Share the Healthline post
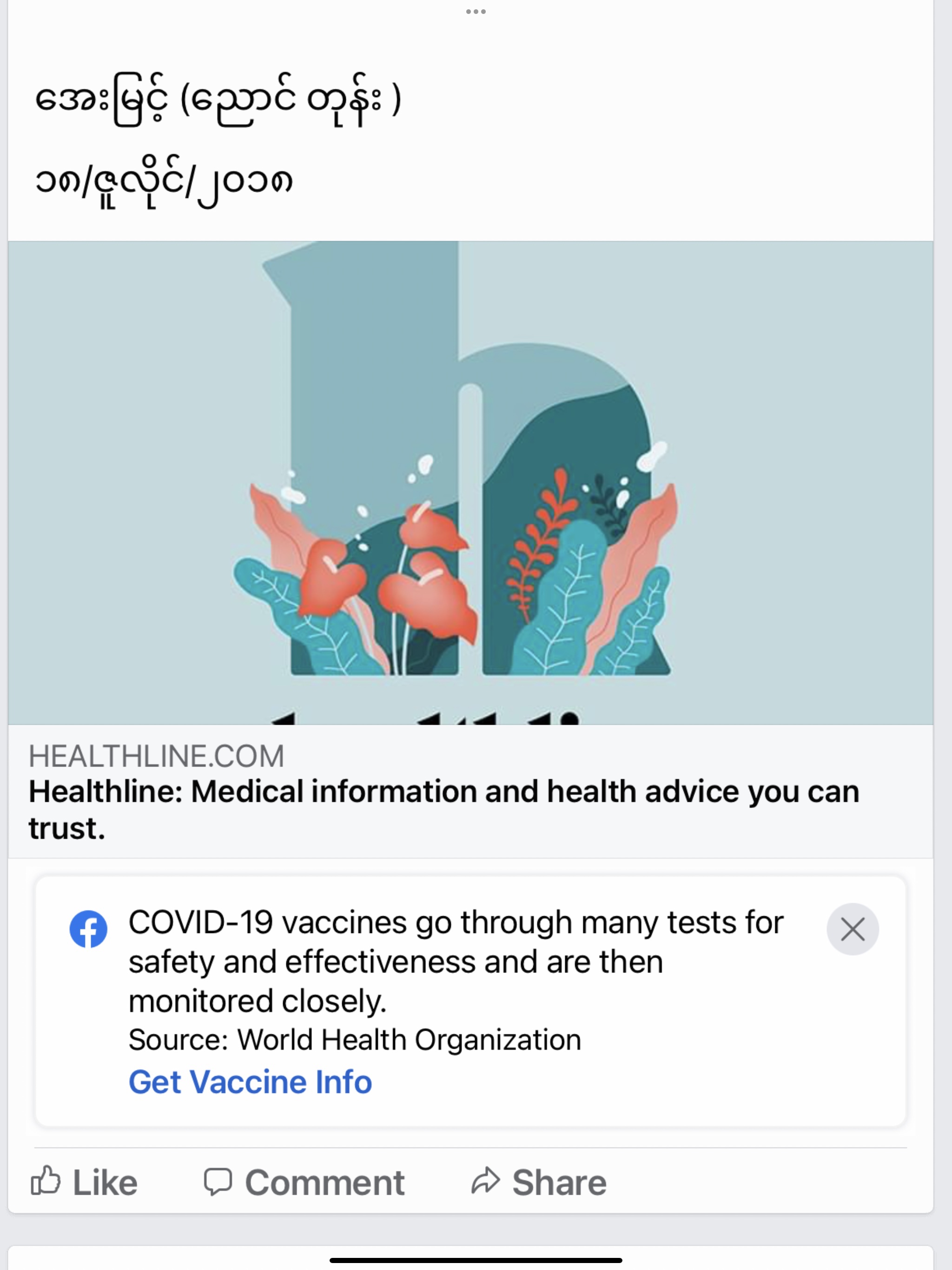The height and width of the screenshot is (1270, 952). [x=539, y=1182]
